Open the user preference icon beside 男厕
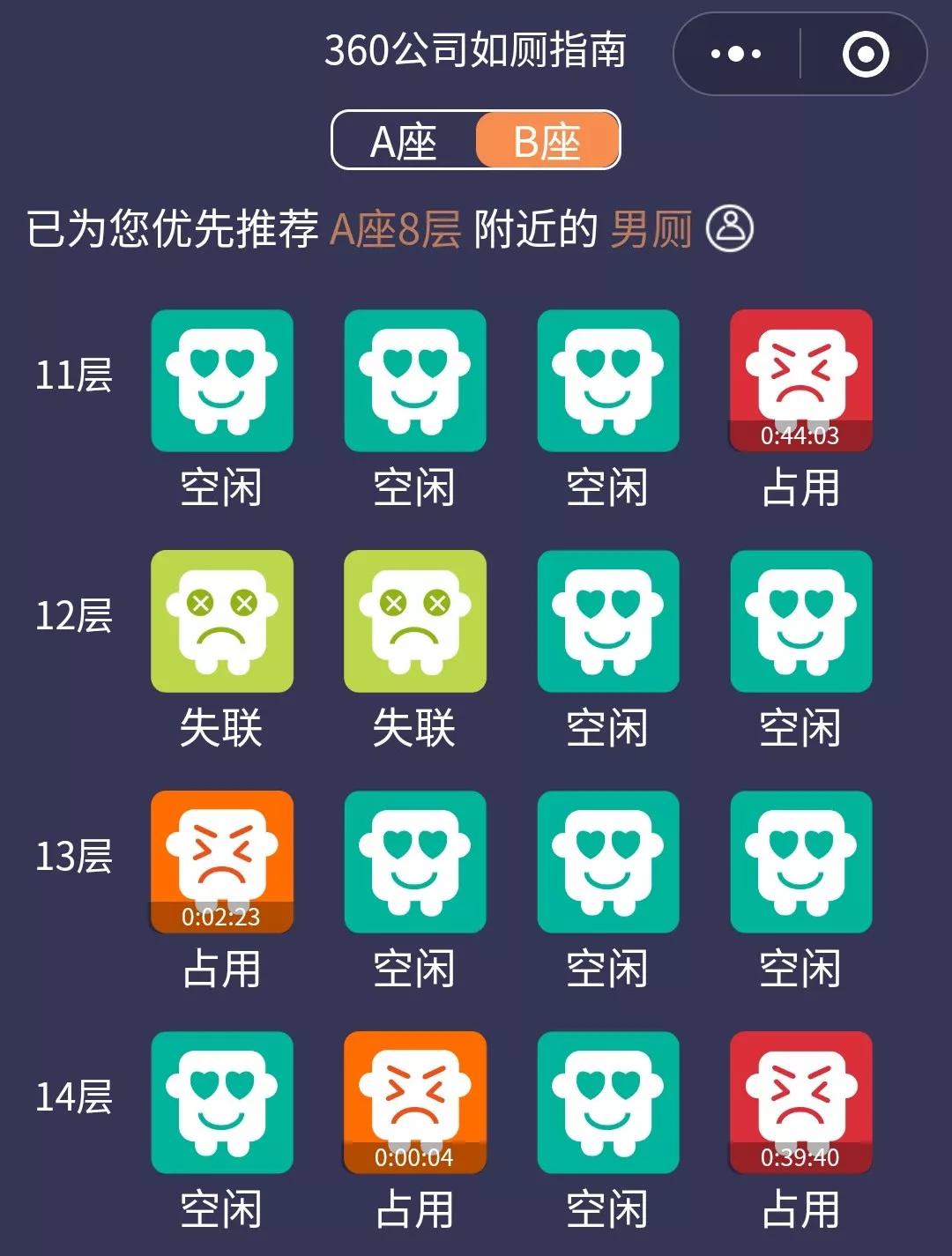The width and height of the screenshot is (952, 1256). coord(730,228)
